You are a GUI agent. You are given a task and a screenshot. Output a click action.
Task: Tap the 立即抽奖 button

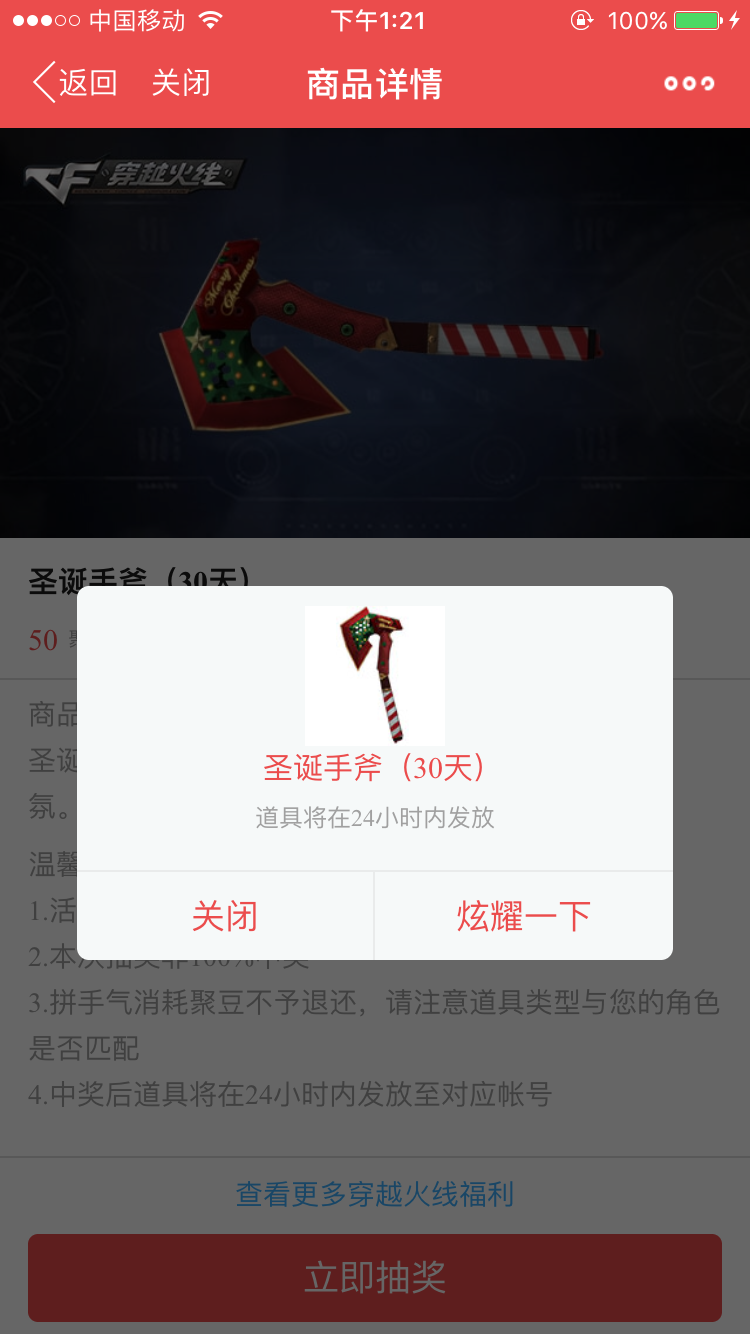point(375,1278)
